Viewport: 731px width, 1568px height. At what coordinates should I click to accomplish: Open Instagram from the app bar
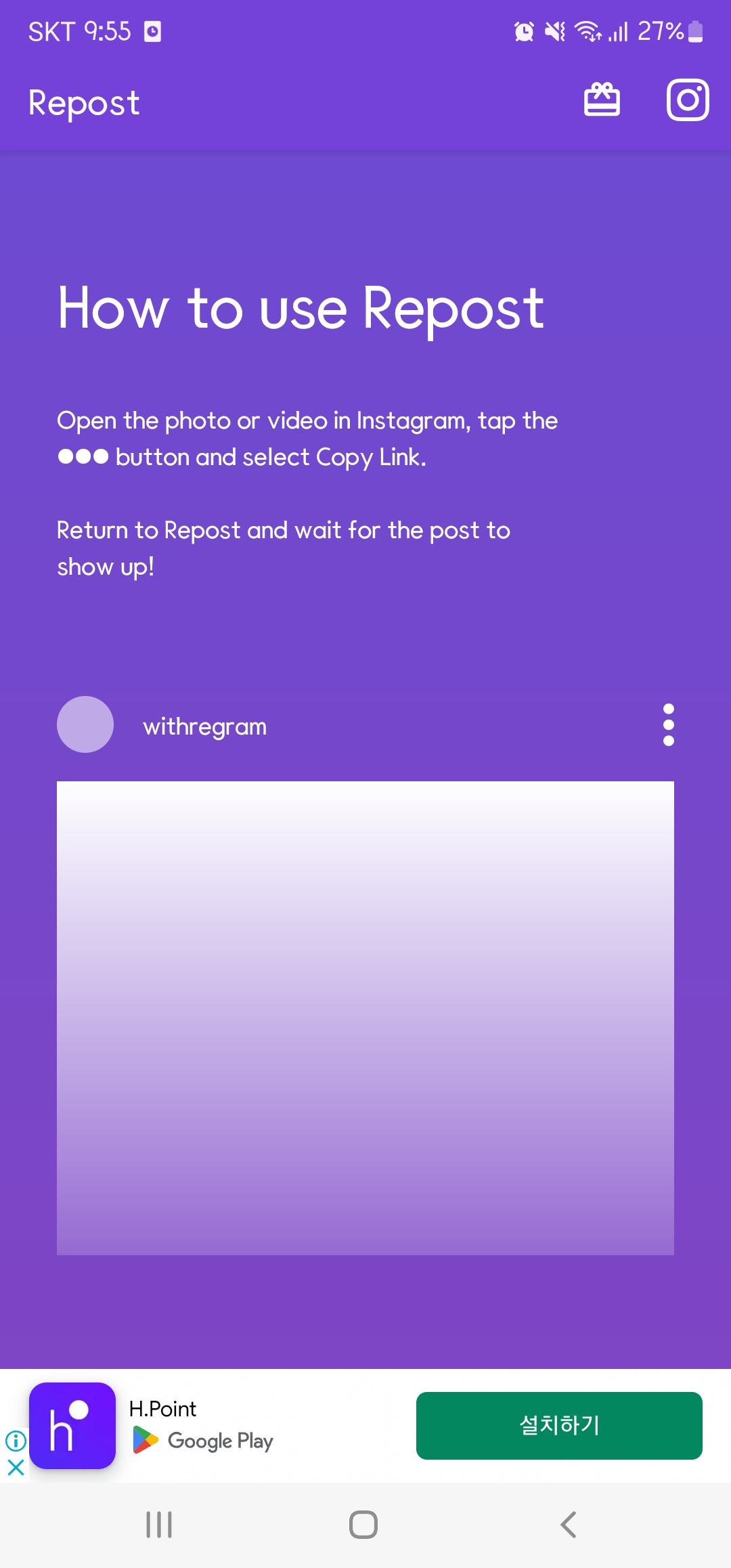(x=688, y=100)
